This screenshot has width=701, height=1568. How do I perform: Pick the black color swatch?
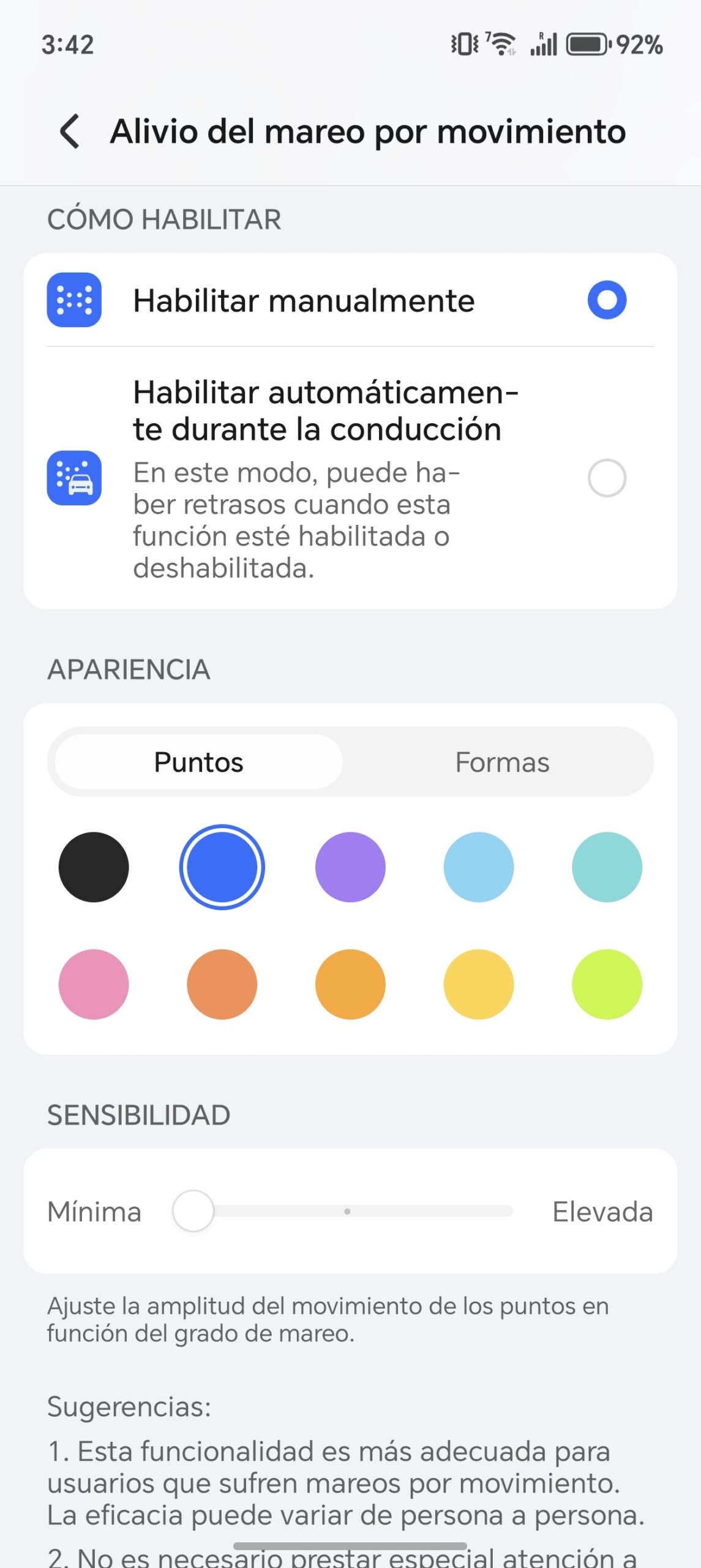tap(94, 867)
